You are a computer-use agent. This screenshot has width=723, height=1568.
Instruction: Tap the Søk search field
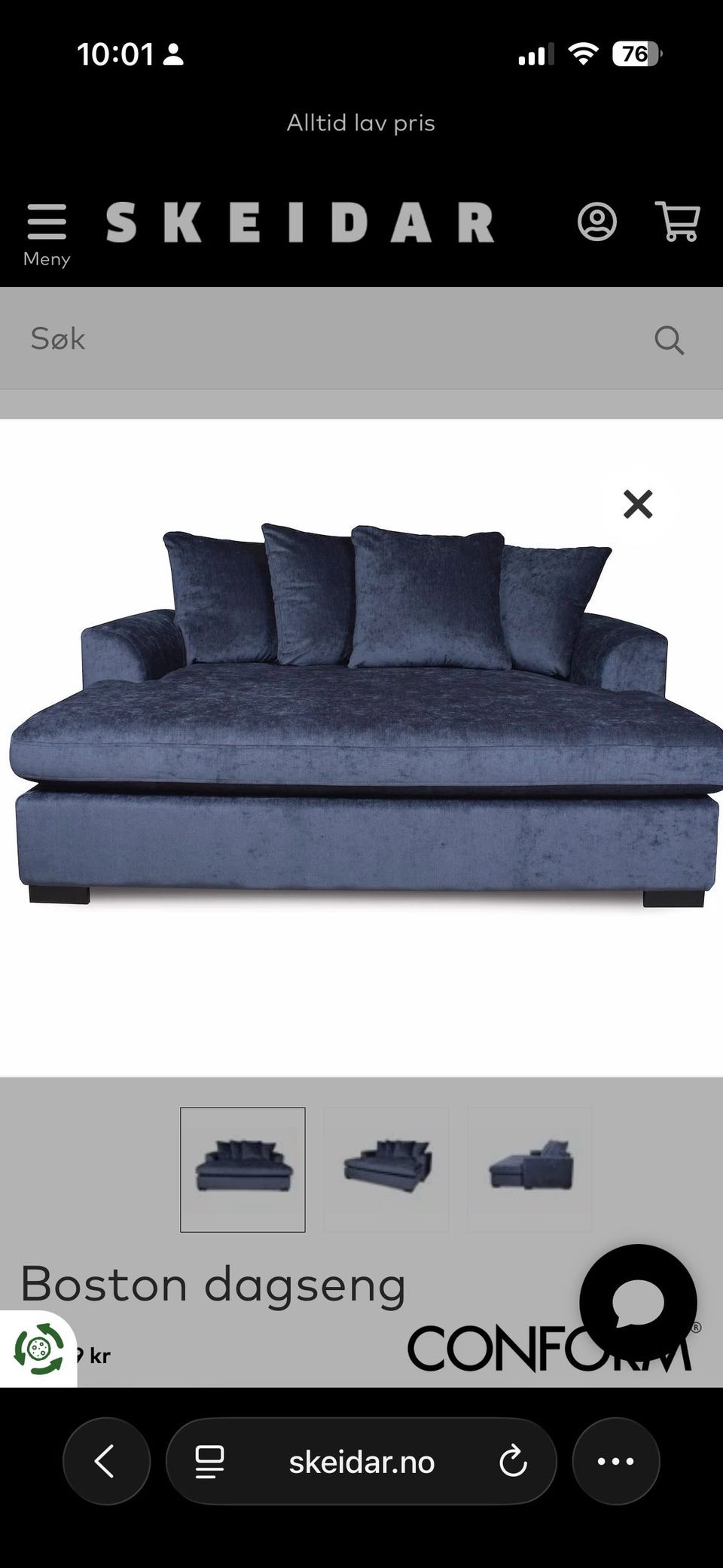tap(361, 338)
